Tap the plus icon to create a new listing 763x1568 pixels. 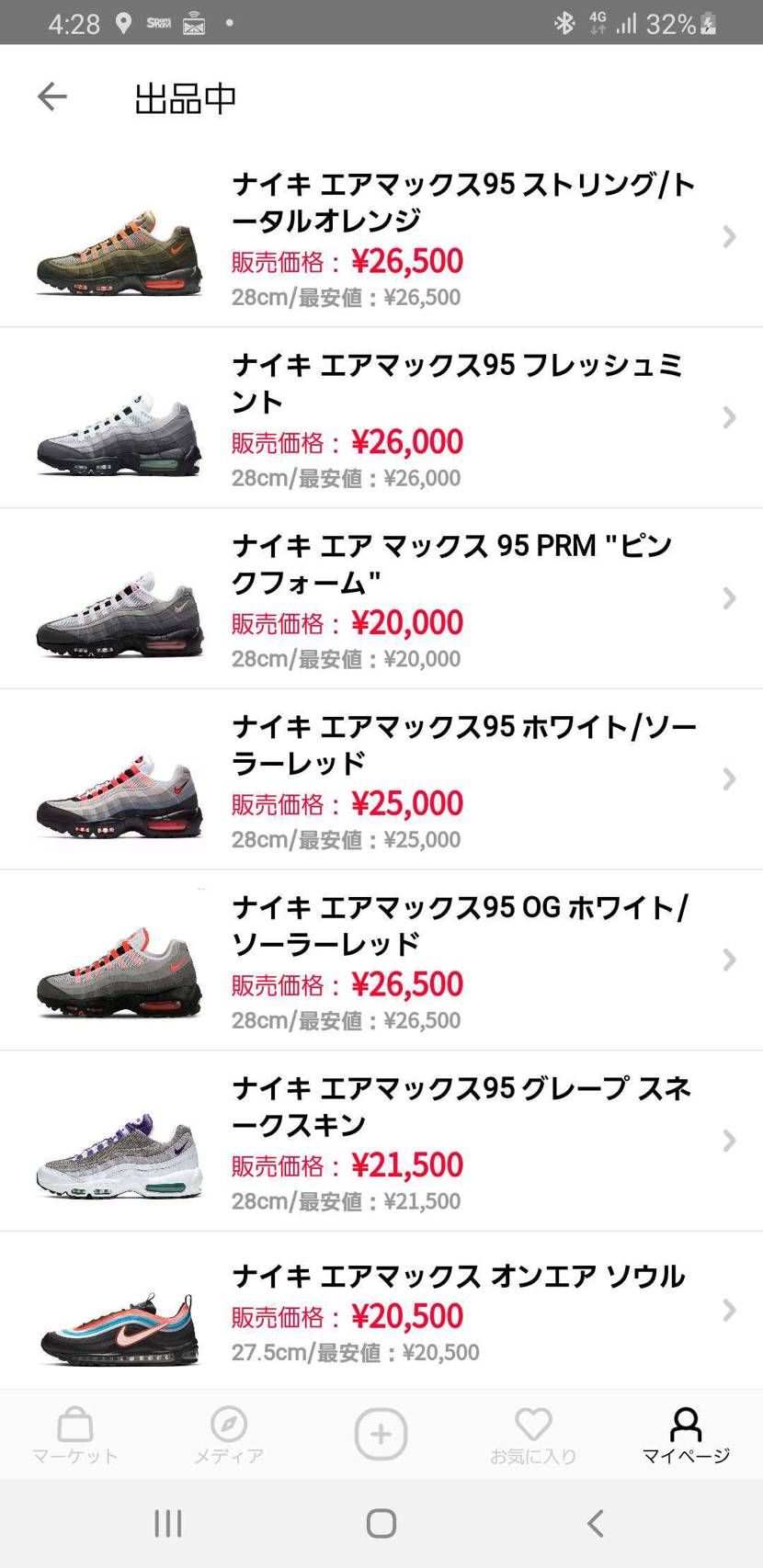(381, 1434)
